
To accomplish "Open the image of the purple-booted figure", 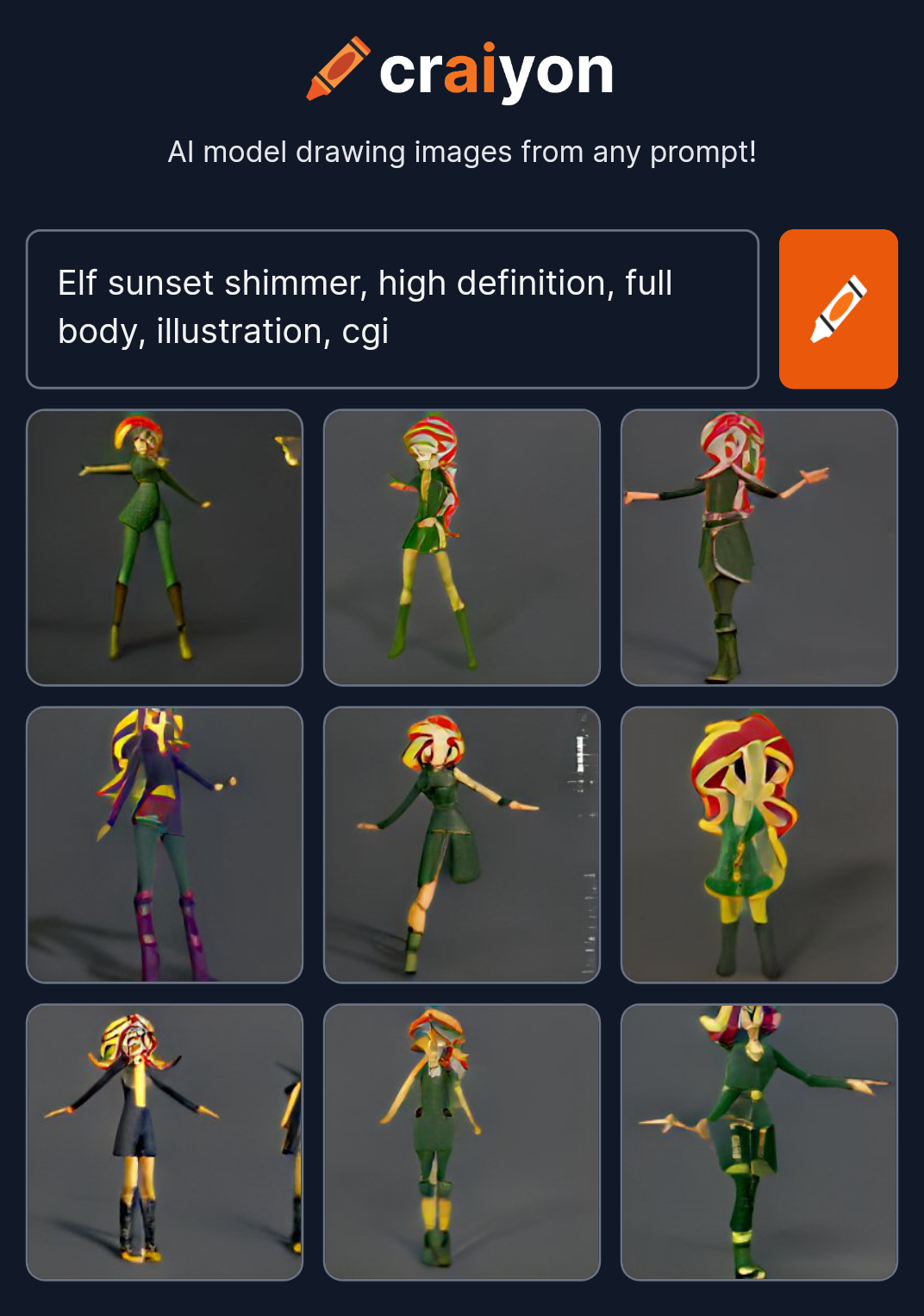I will pyautogui.click(x=165, y=845).
